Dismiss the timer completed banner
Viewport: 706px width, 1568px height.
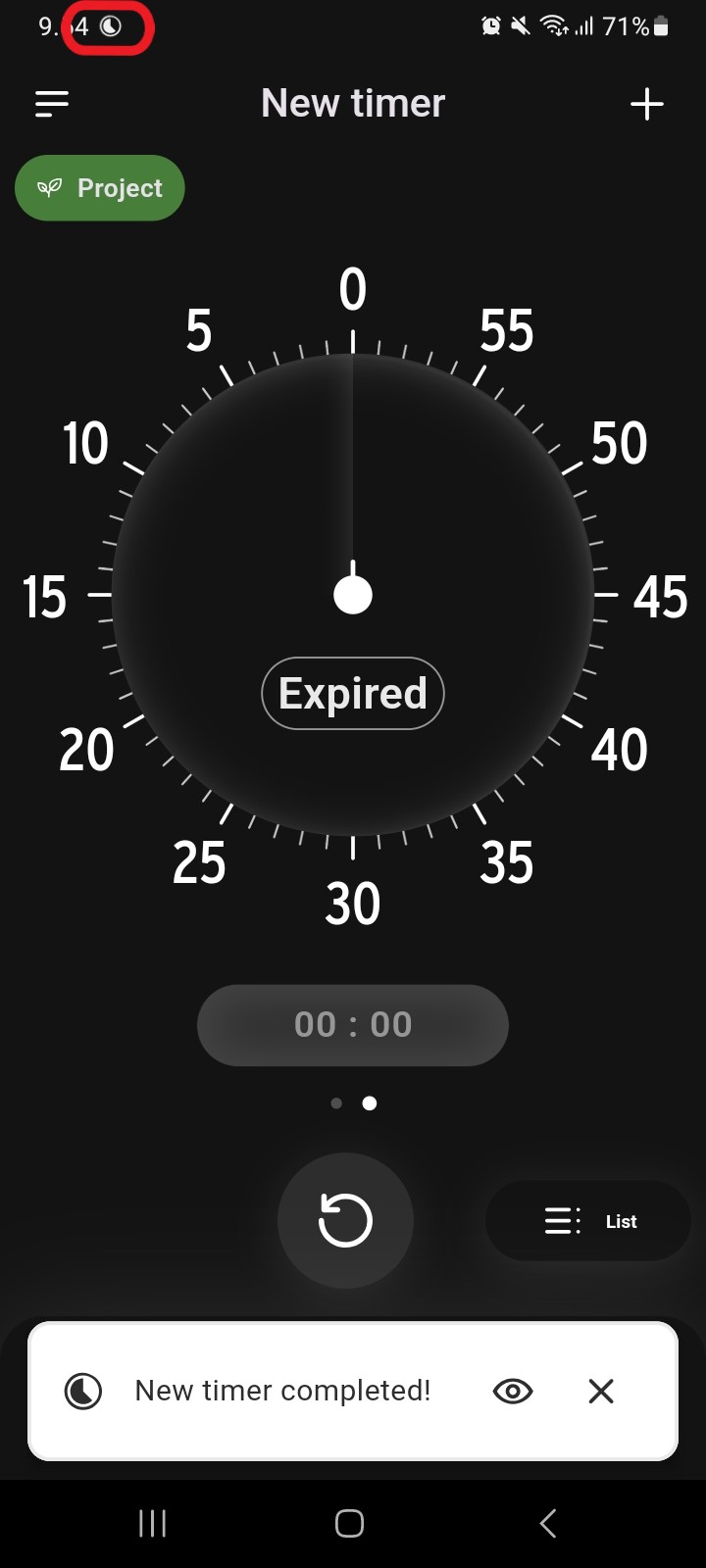tap(601, 1391)
